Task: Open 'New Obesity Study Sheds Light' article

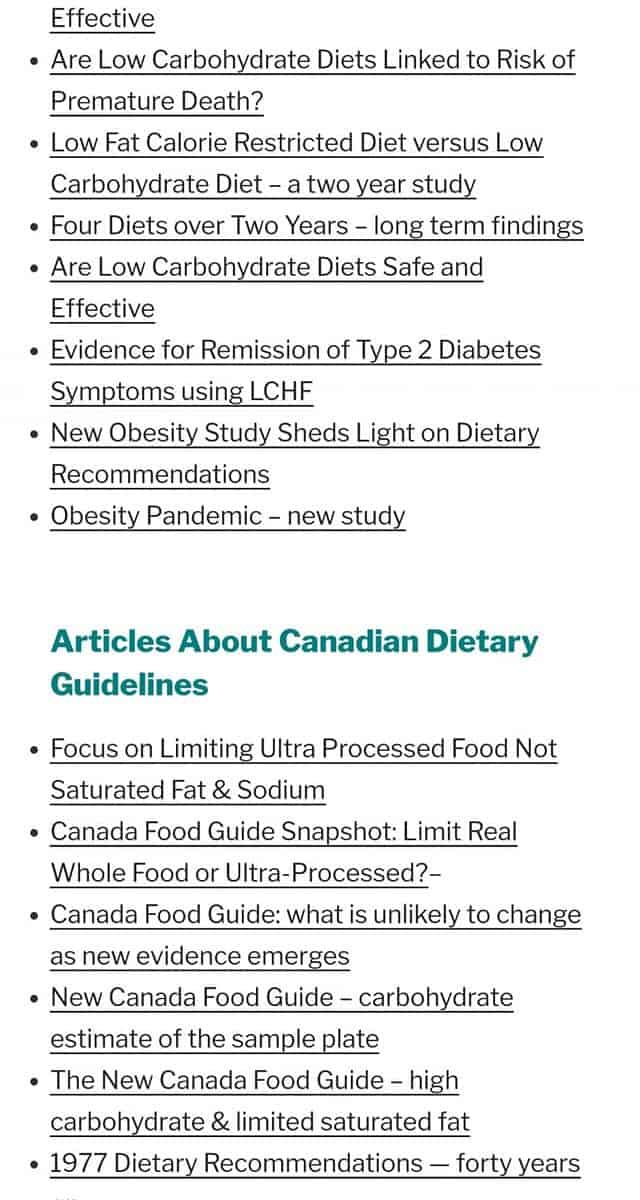Action: pyautogui.click(x=295, y=454)
